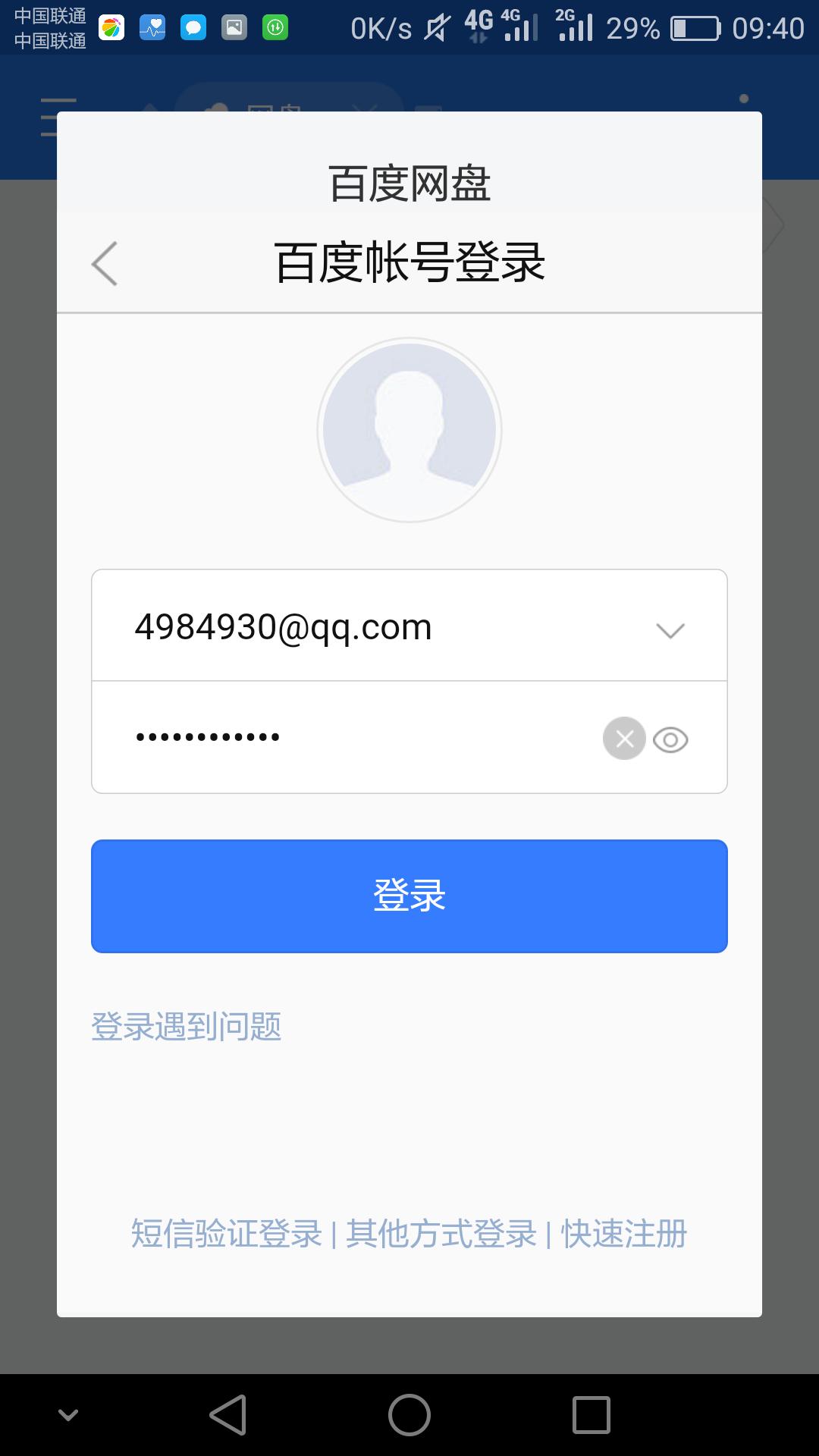This screenshot has width=819, height=1456.
Task: Tap the back arrow beside 百度帐号登录
Action: pos(104,265)
